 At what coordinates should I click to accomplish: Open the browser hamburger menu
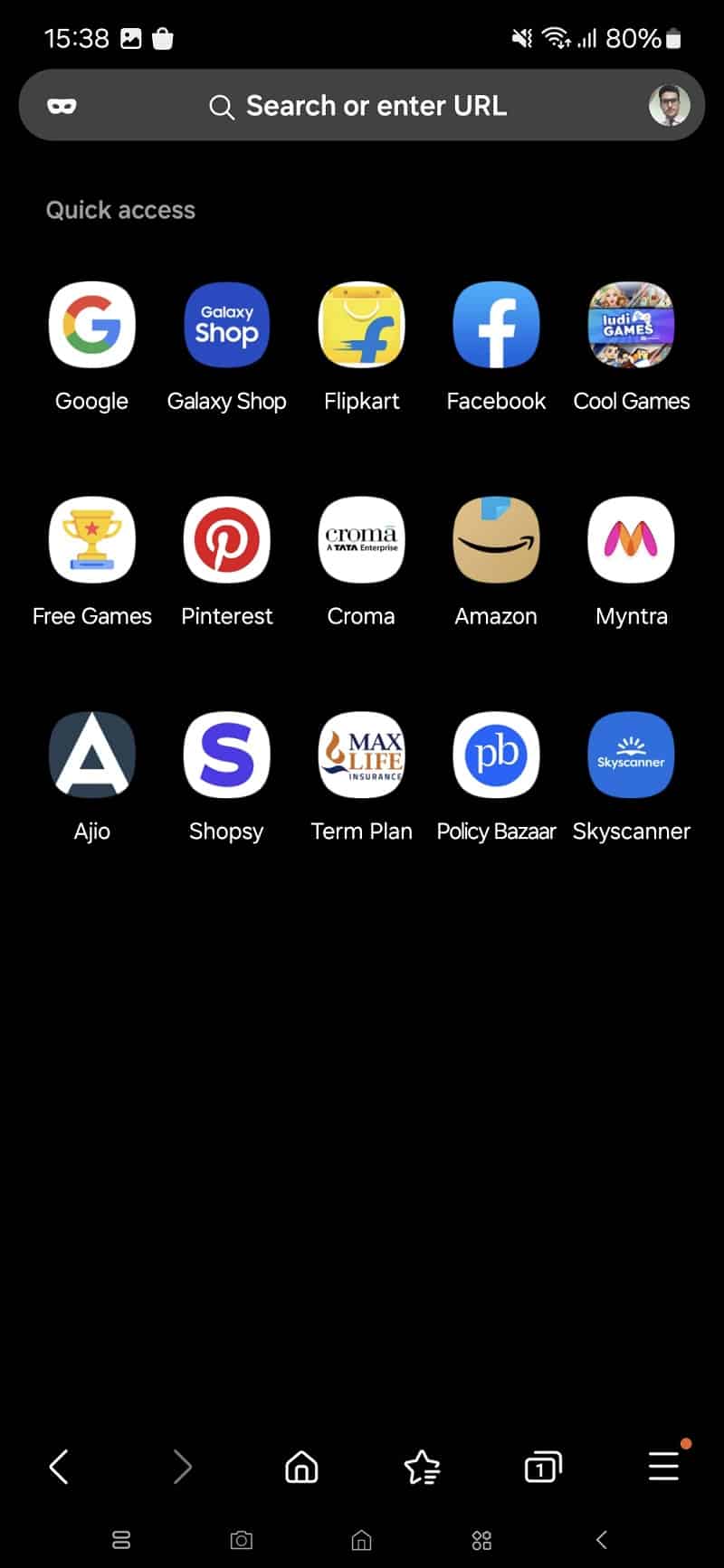coord(664,1466)
